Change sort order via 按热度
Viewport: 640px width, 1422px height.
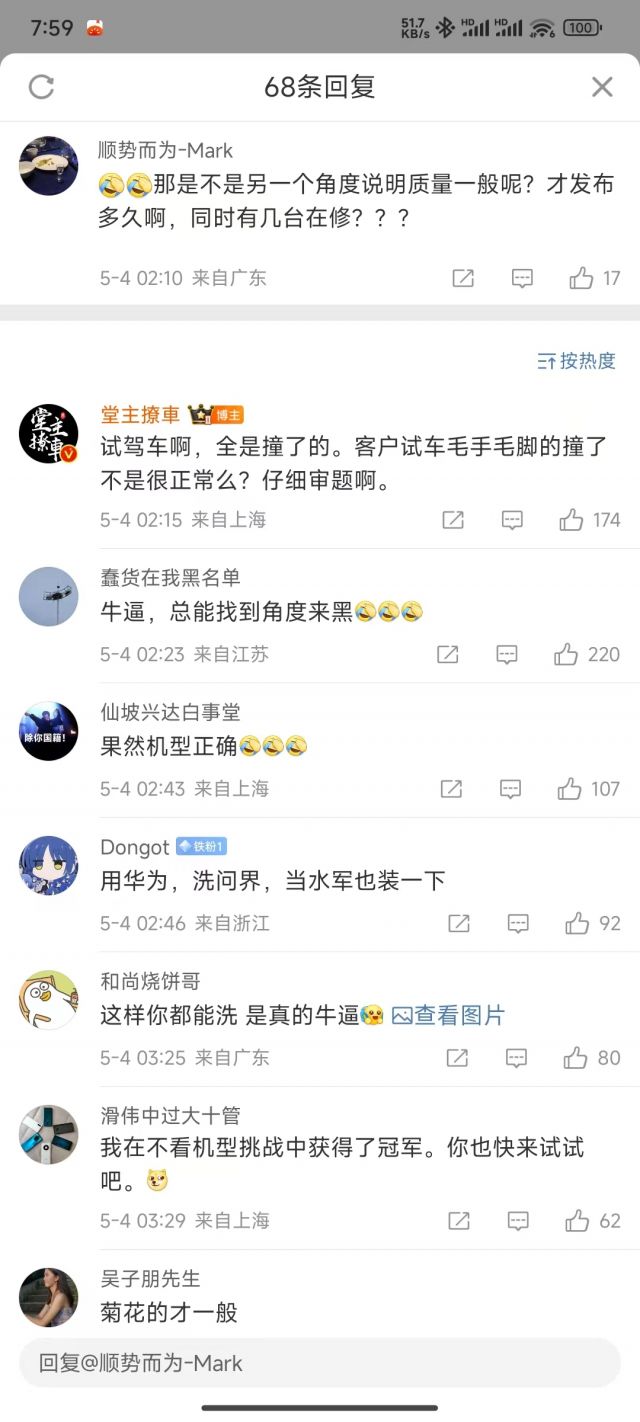click(577, 361)
